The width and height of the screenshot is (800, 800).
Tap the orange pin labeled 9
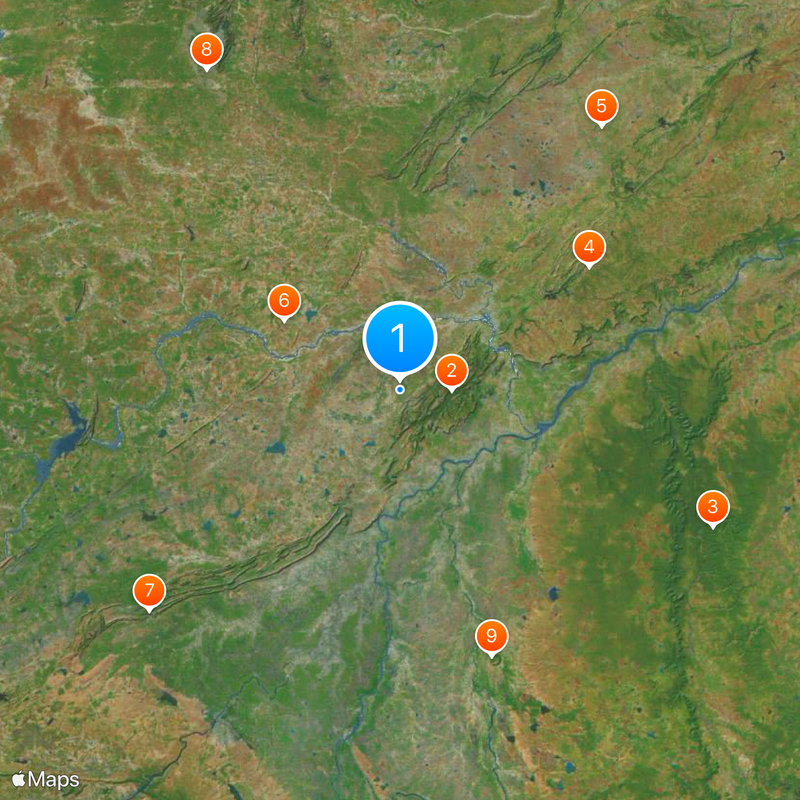[491, 635]
